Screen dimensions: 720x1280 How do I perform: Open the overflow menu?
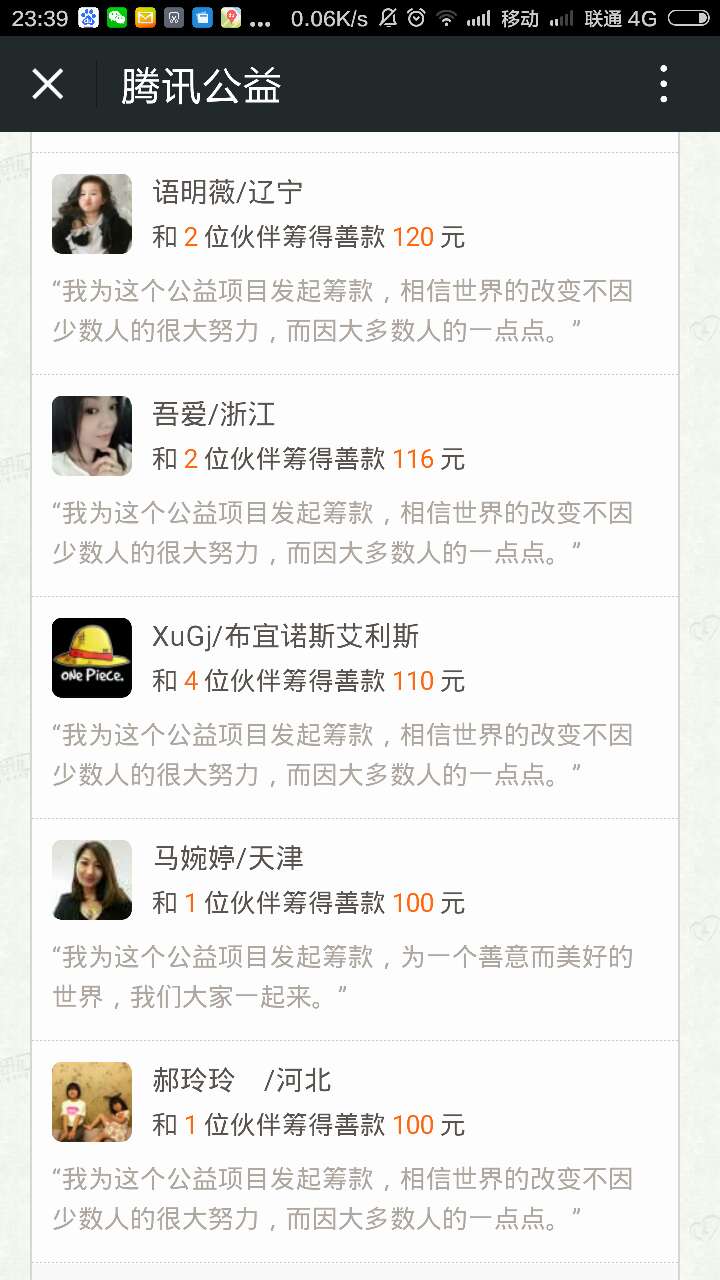663,85
